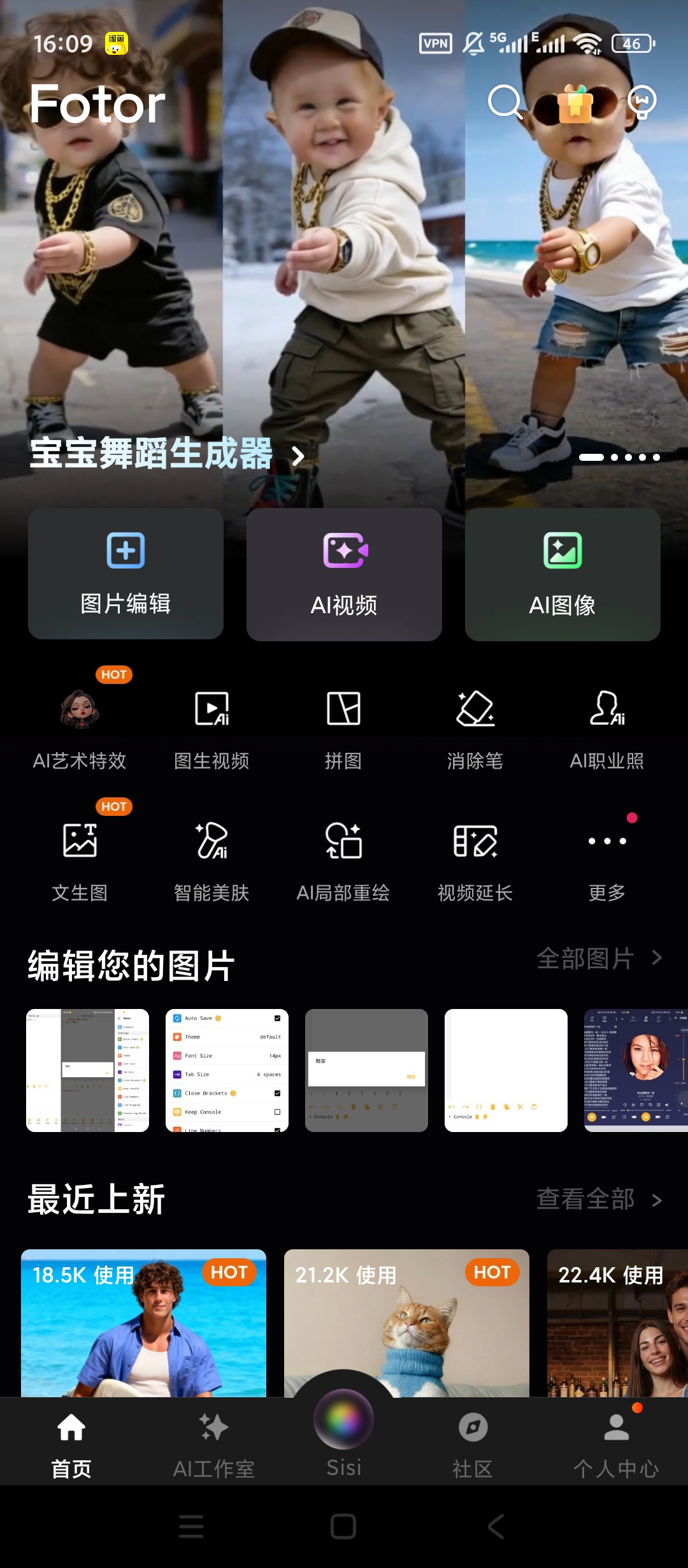Screen dimensions: 688x1568
Task: Launch AI艺术特效 tool
Action: [80, 730]
